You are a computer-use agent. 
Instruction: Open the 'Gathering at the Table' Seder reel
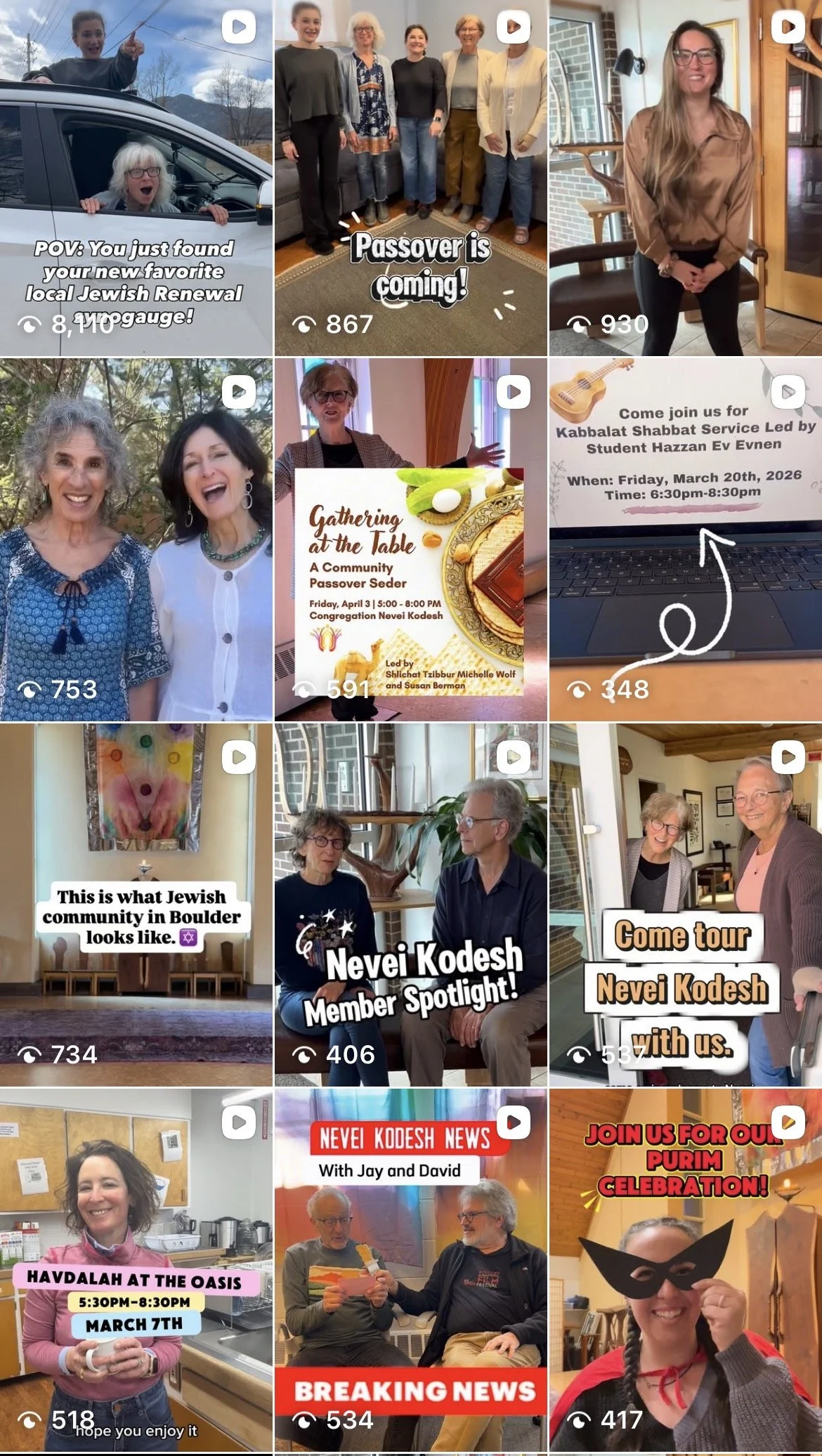tap(411, 539)
